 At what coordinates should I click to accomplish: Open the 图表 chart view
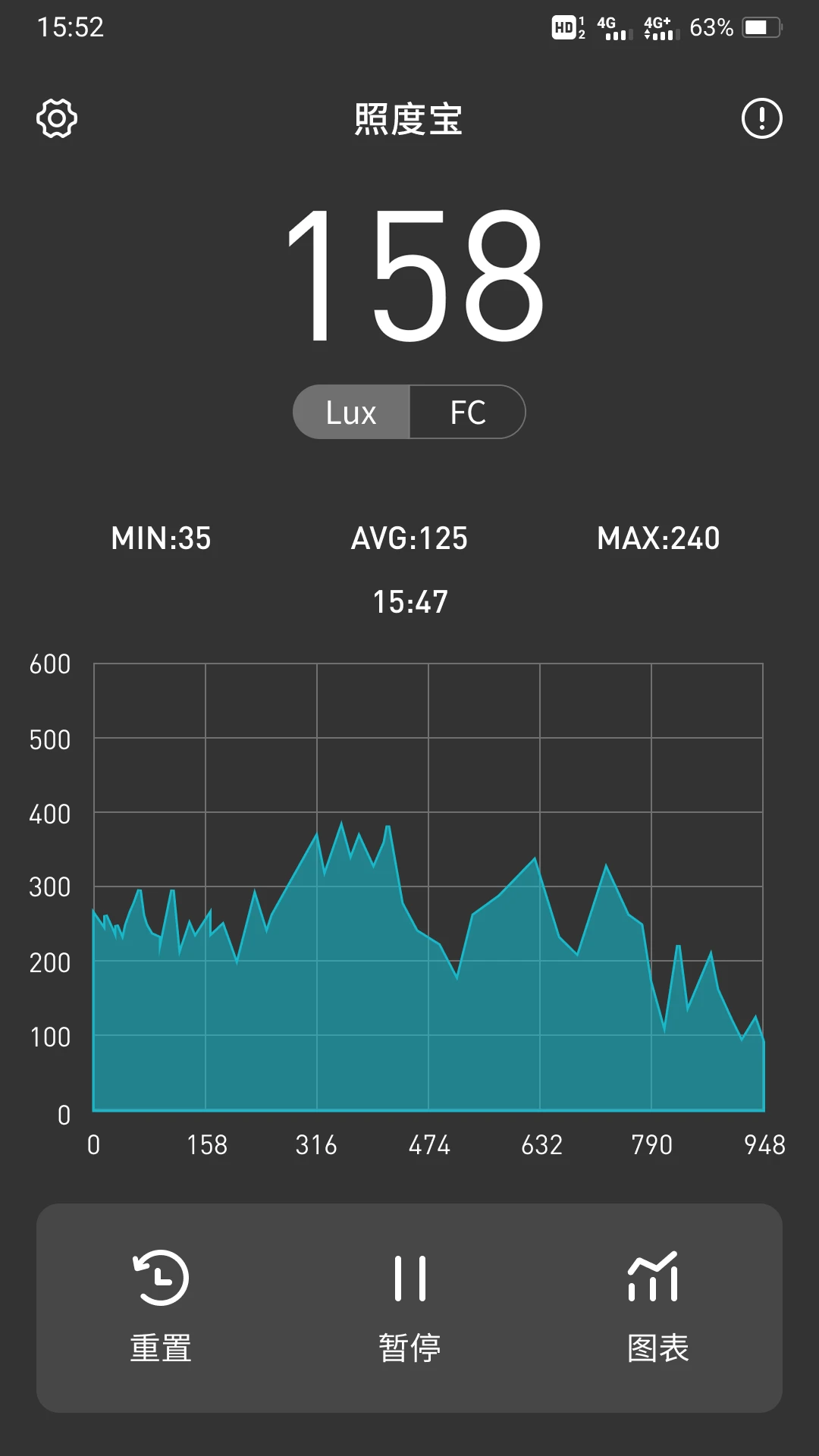coord(657,1307)
